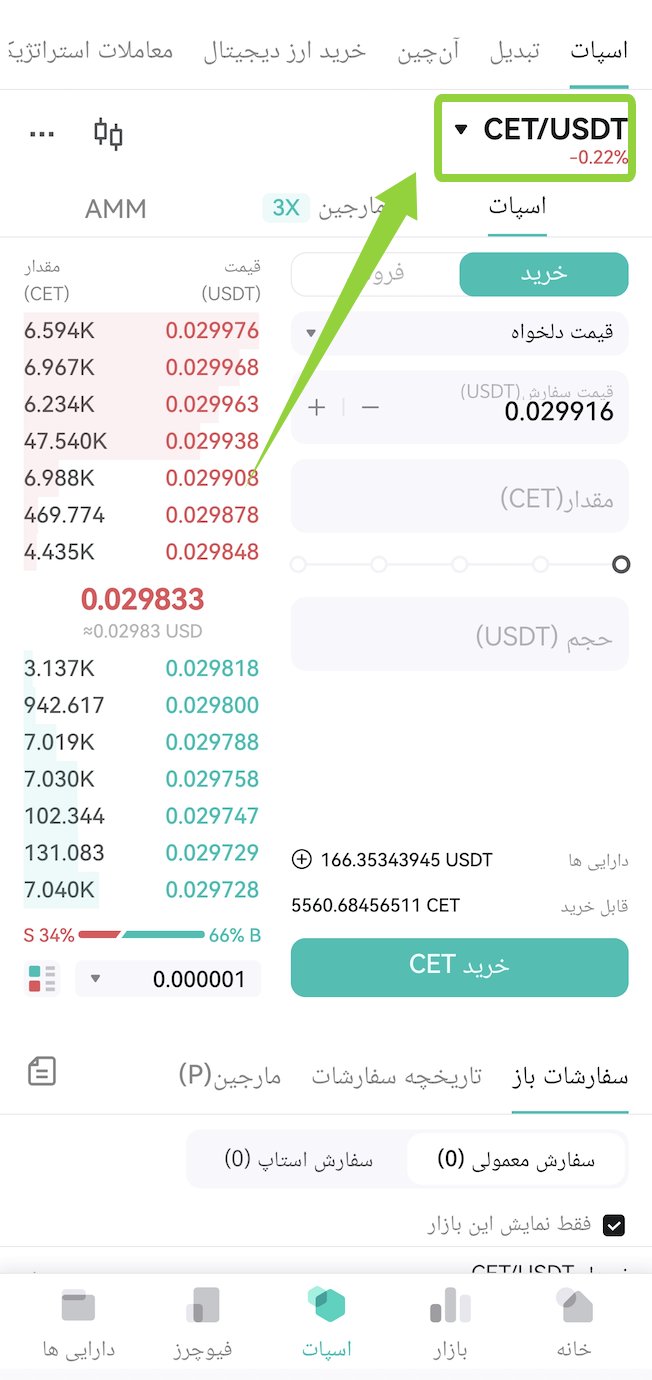
Task: Open the three-dot overflow menu
Action: click(x=41, y=134)
